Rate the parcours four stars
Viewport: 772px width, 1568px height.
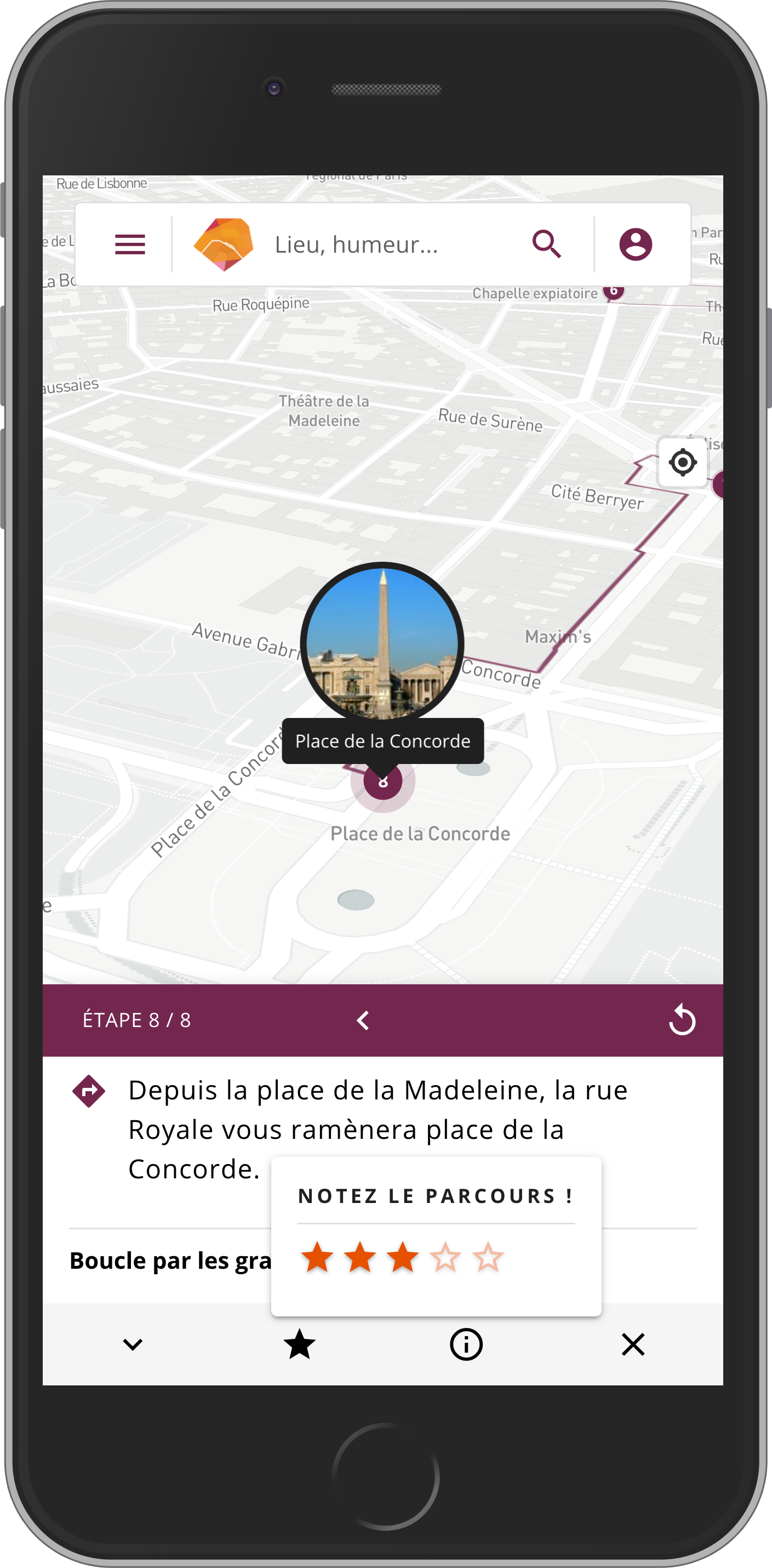tap(445, 1258)
